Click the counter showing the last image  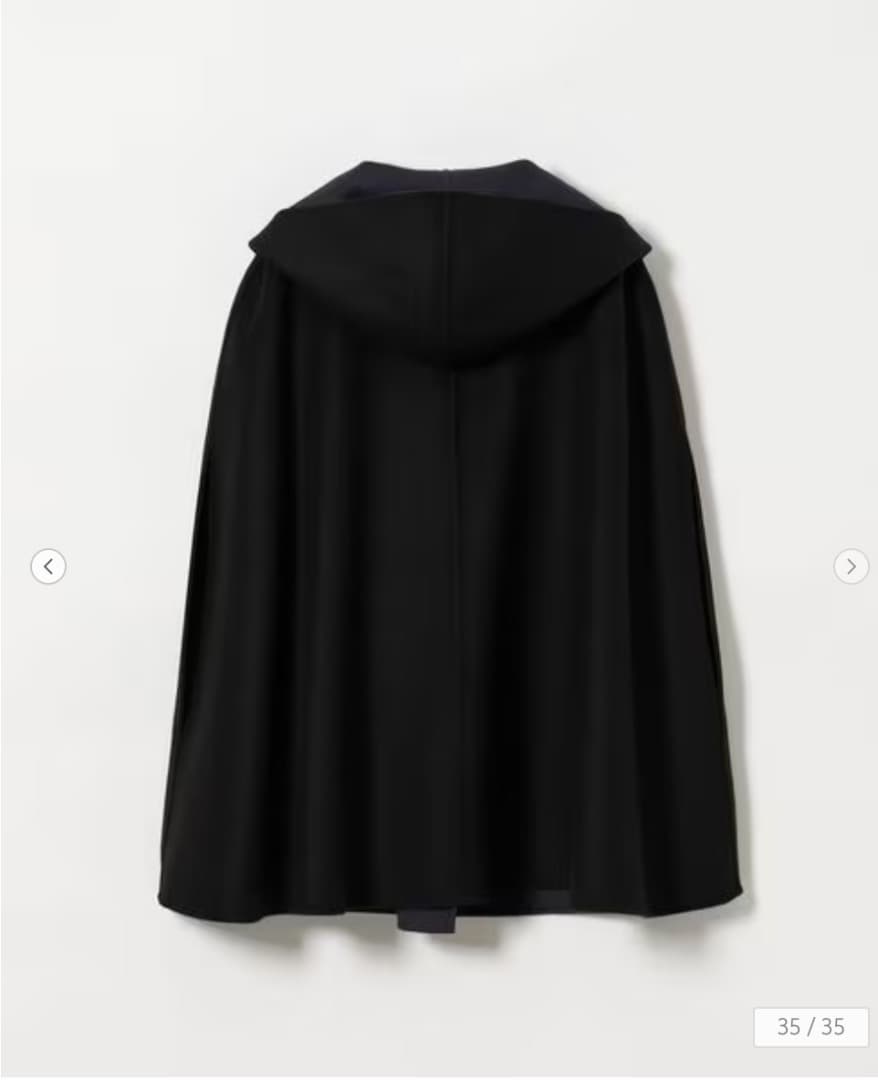point(812,1026)
